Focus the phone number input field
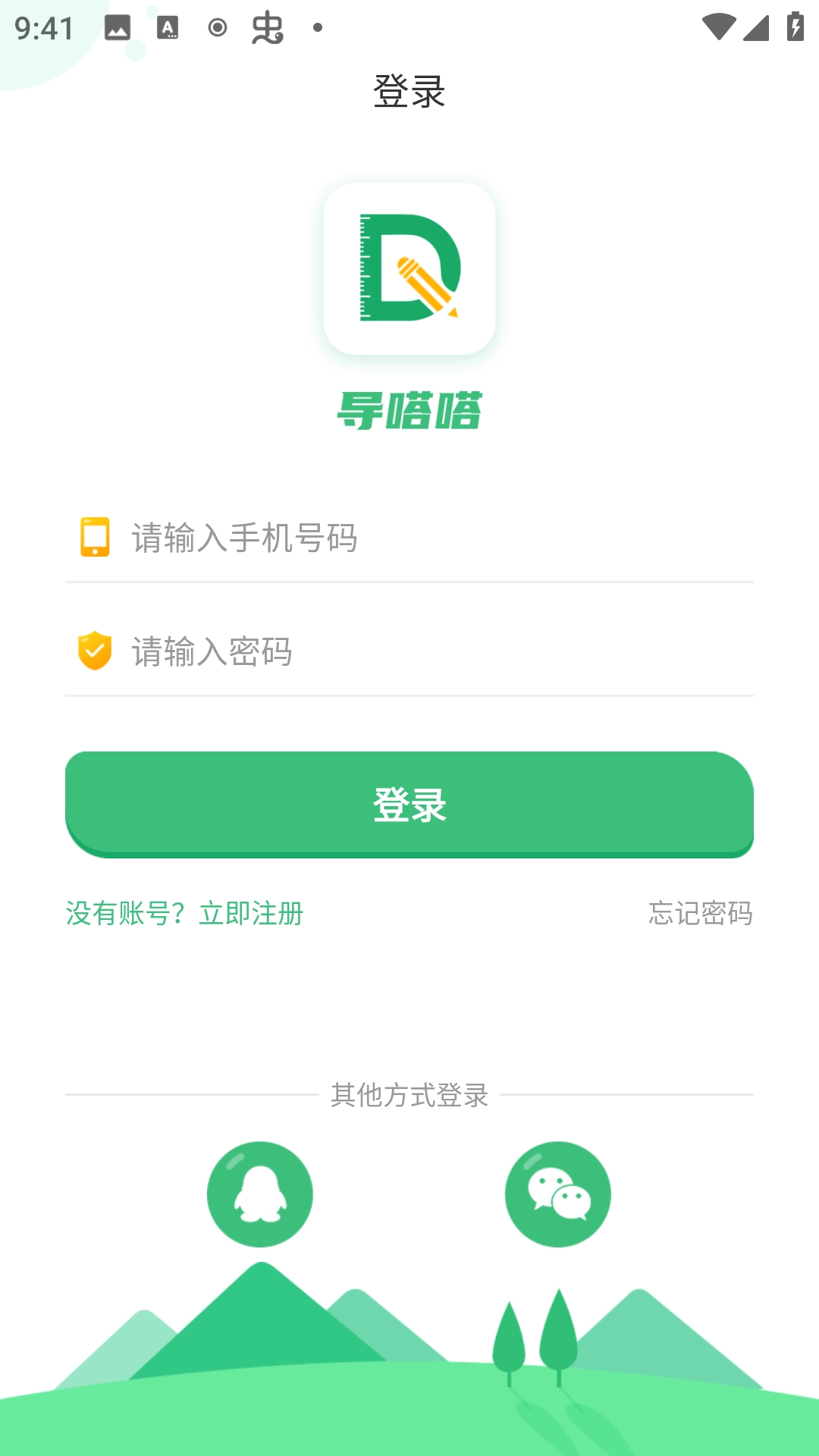The height and width of the screenshot is (1456, 819). (379, 538)
